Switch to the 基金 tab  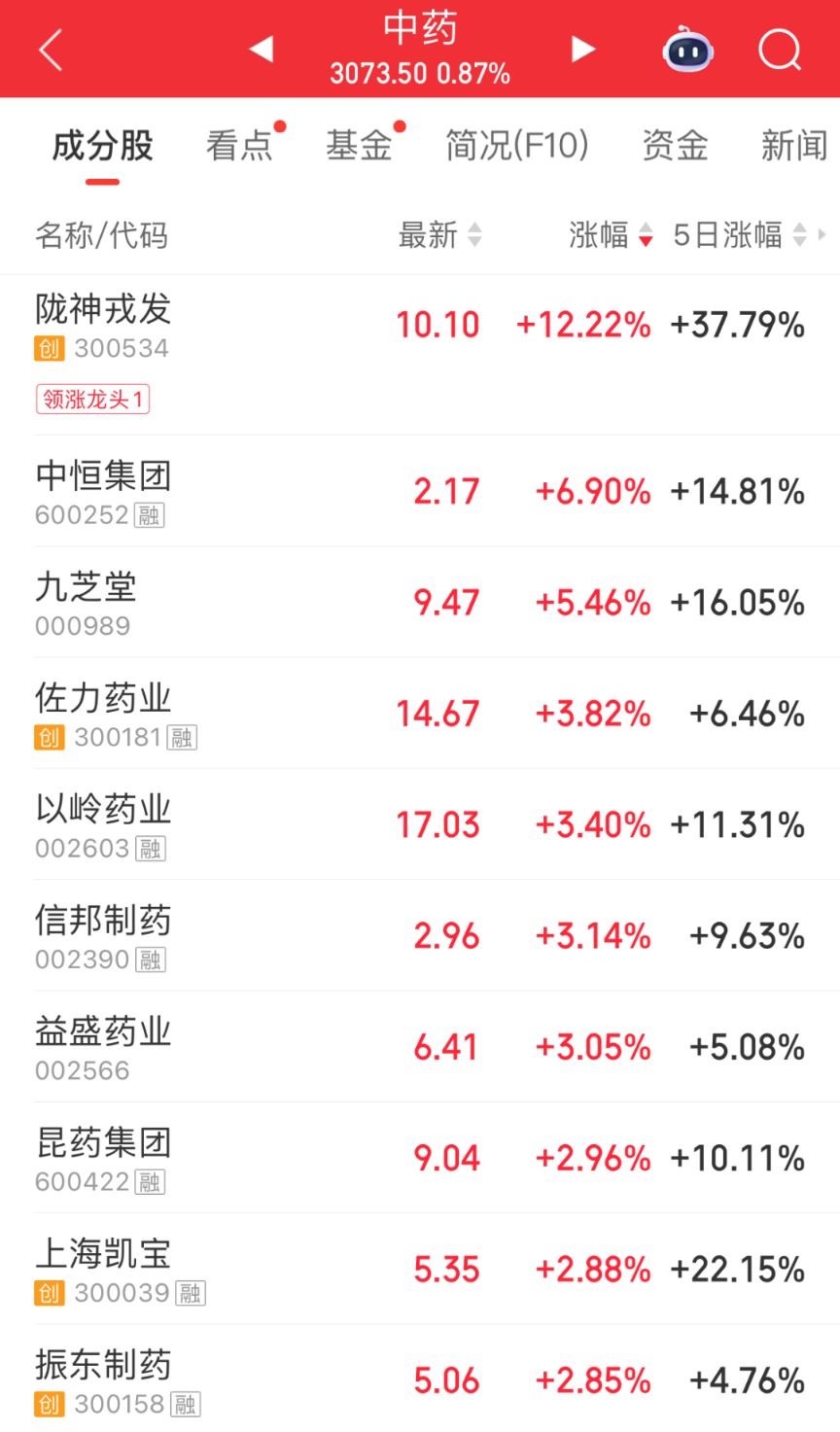point(359,146)
